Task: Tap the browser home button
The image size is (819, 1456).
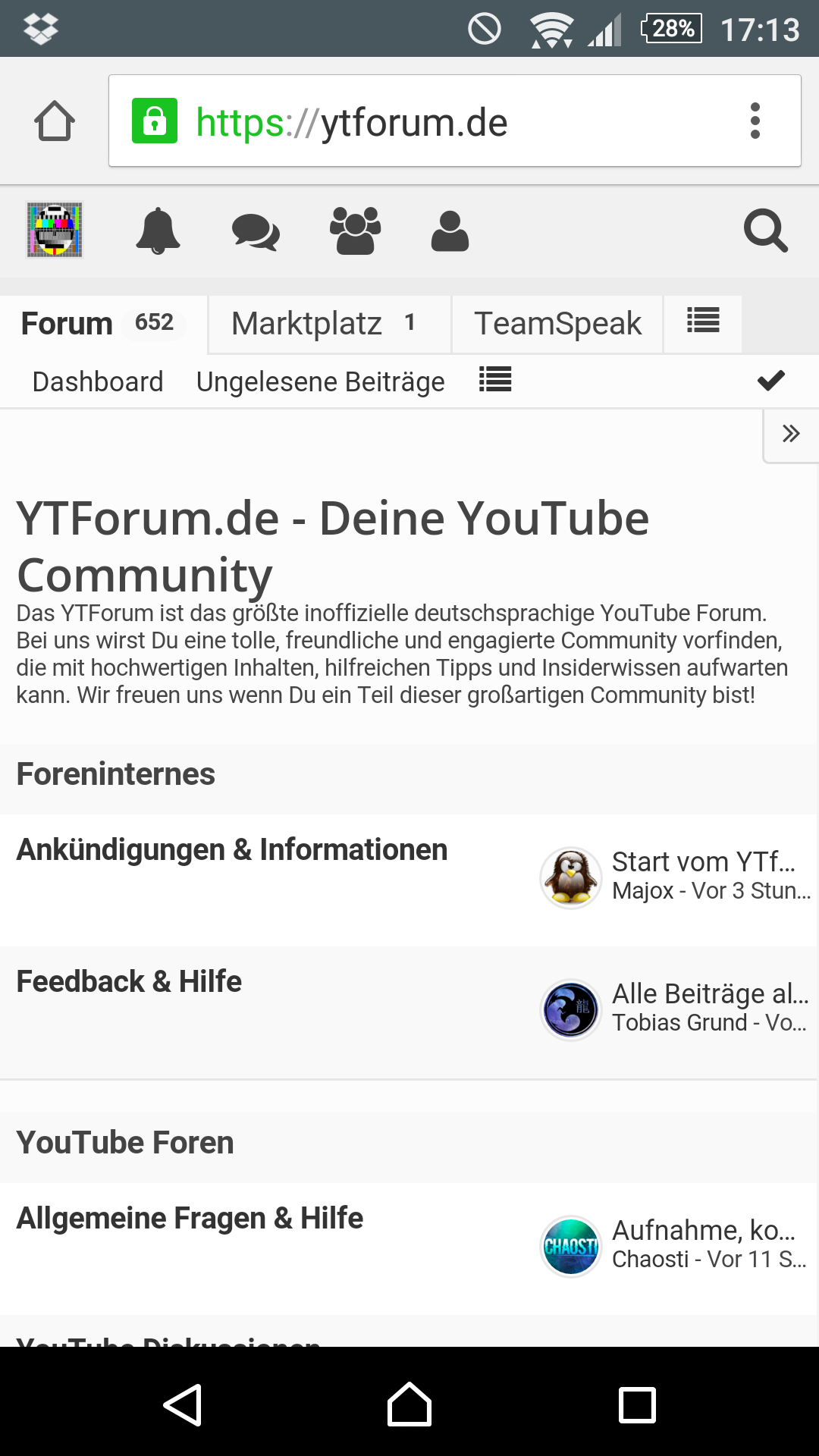Action: tap(55, 121)
